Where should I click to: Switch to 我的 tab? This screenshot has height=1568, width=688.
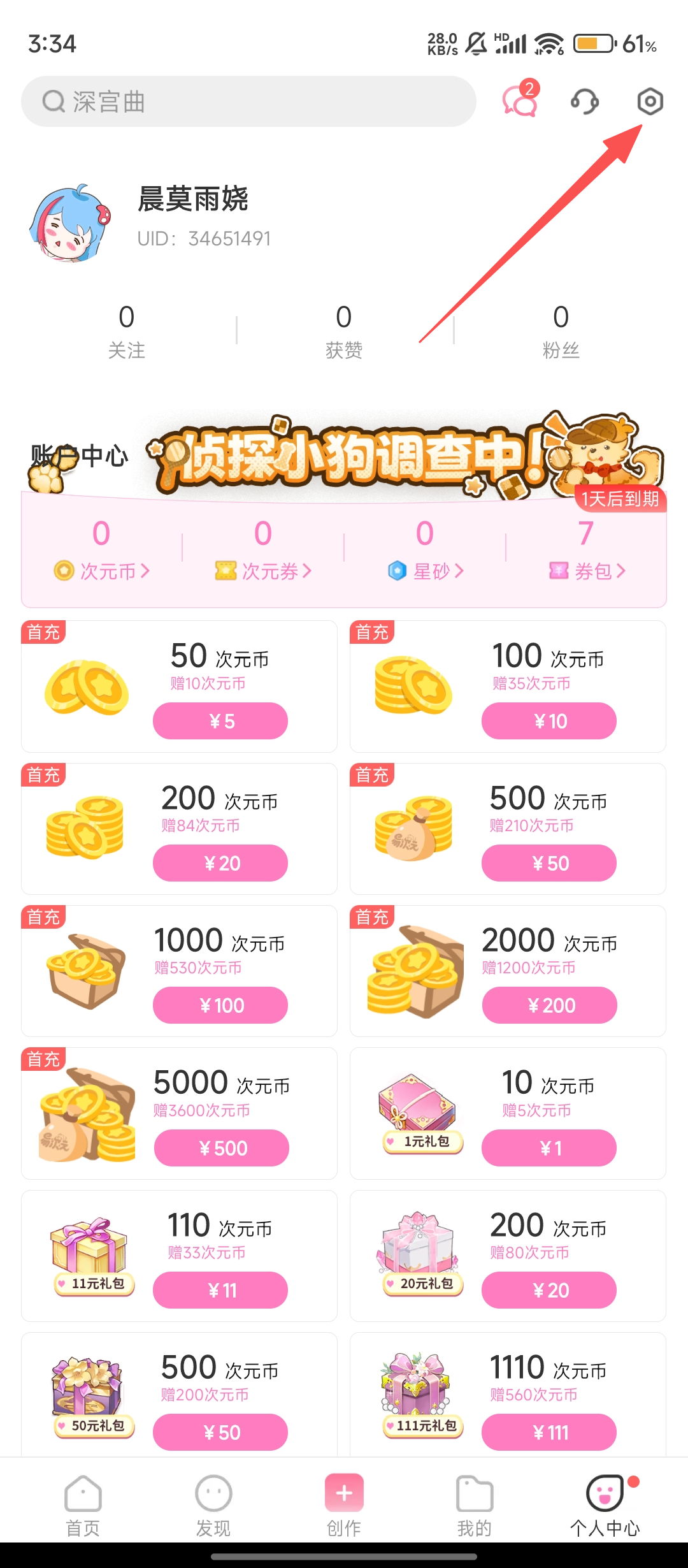[474, 1506]
